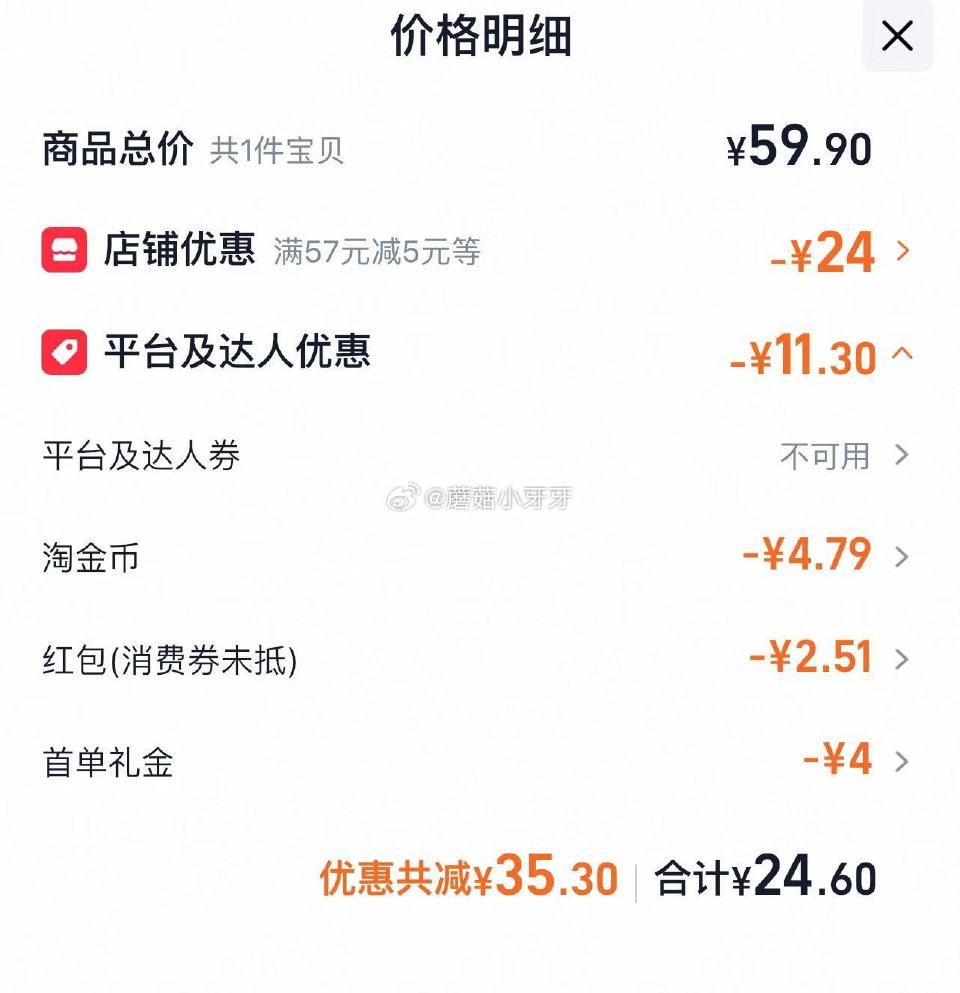The image size is (960, 993).
Task: Click the ¥59.90 product price
Action: tap(799, 147)
